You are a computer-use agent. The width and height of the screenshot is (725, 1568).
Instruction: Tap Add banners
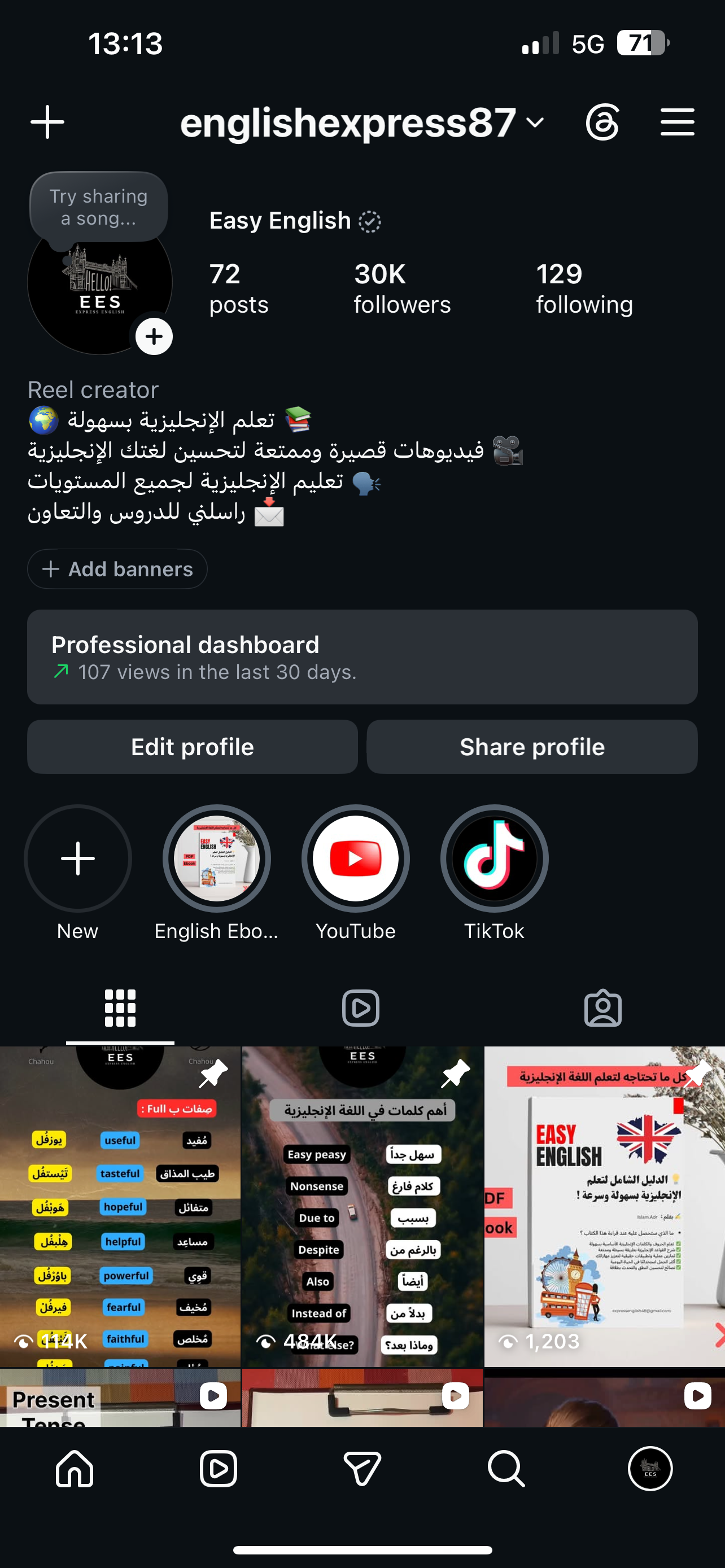(117, 569)
